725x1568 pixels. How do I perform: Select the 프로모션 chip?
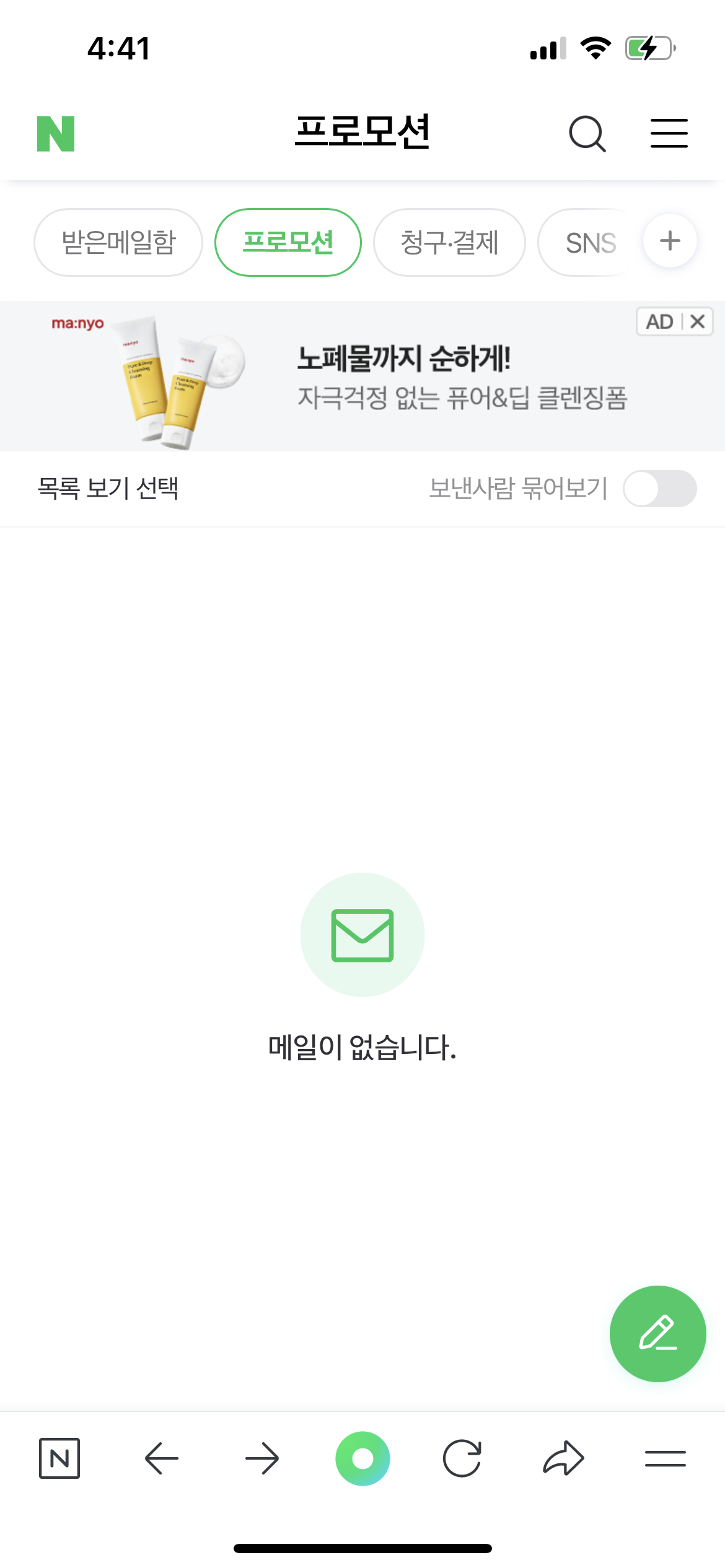pyautogui.click(x=288, y=242)
